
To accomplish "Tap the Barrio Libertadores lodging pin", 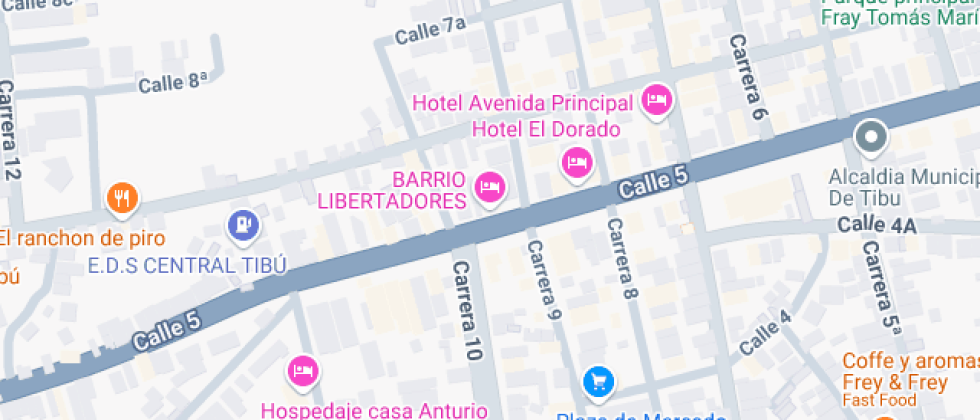I will [489, 187].
